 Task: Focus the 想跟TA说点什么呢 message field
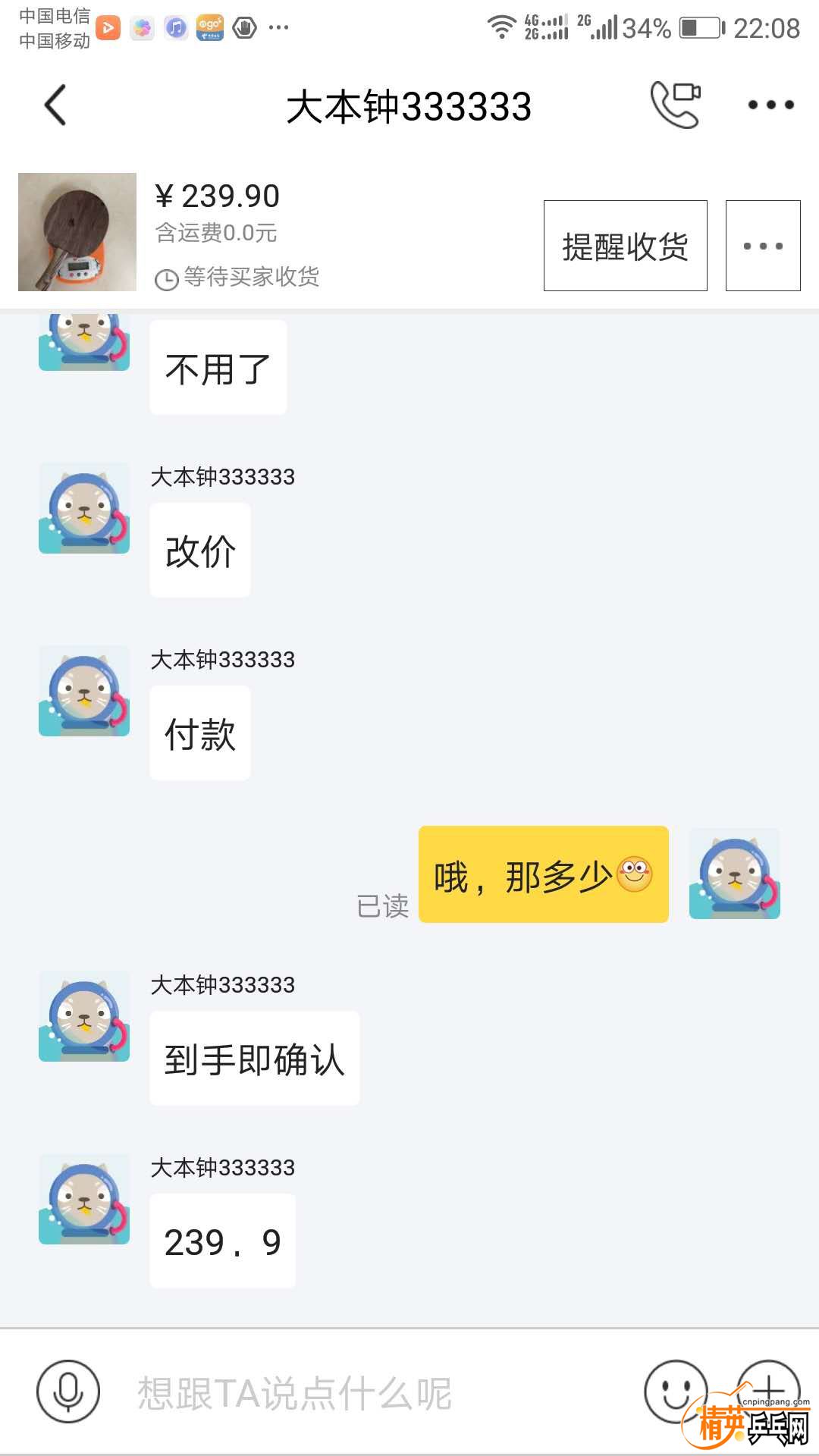(364, 1394)
